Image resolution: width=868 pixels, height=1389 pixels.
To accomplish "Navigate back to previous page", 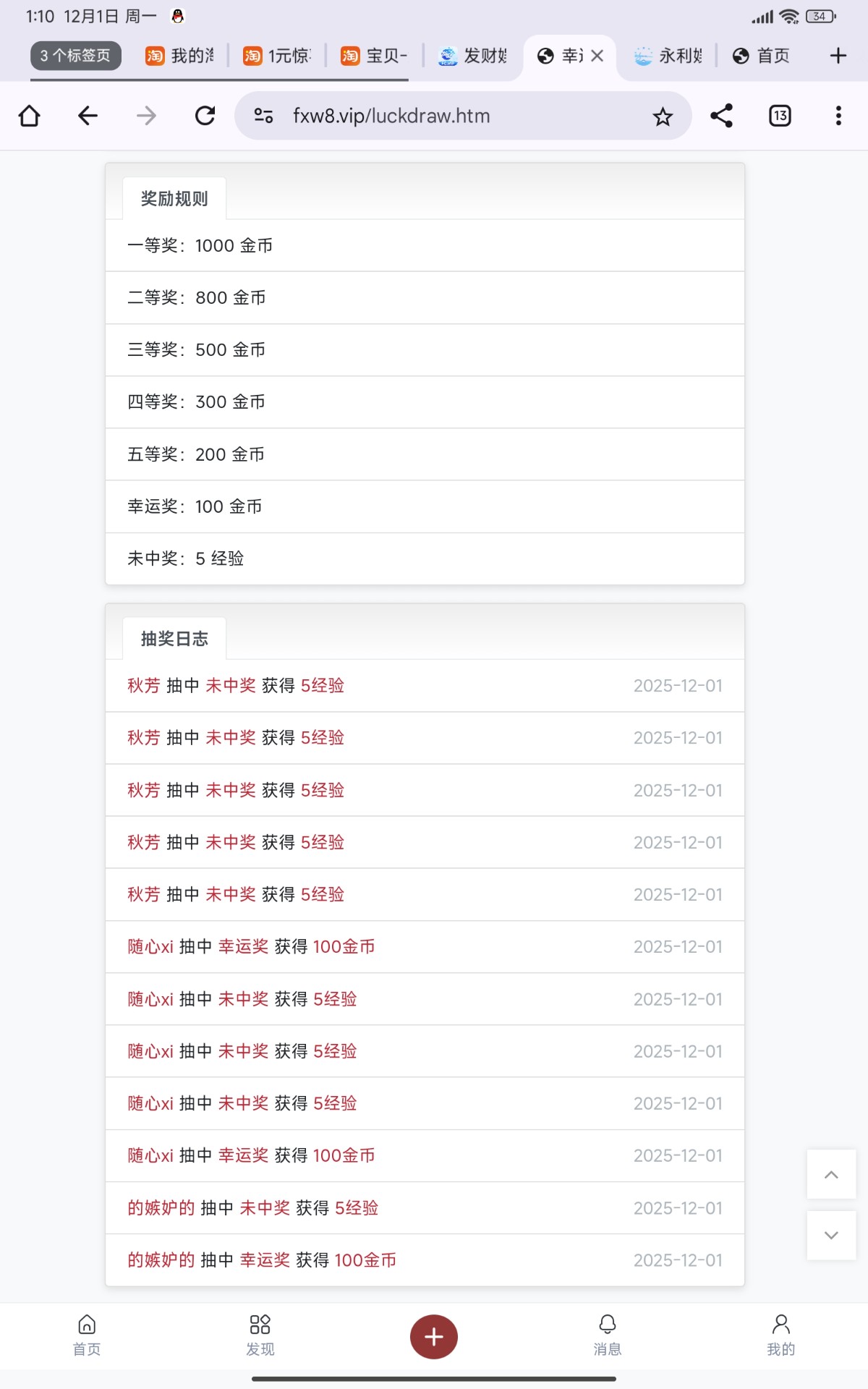I will [88, 116].
